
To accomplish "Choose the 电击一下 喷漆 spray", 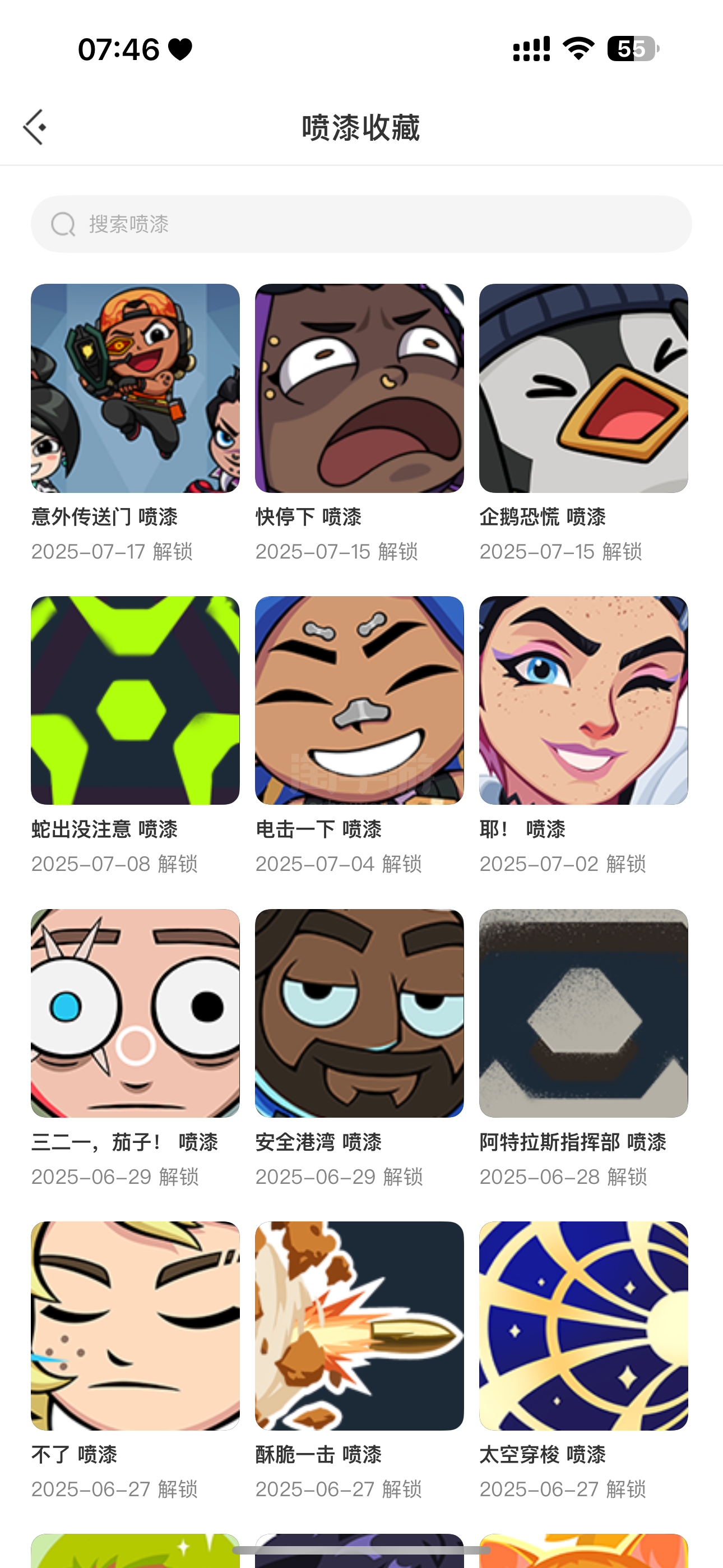I will click(359, 700).
